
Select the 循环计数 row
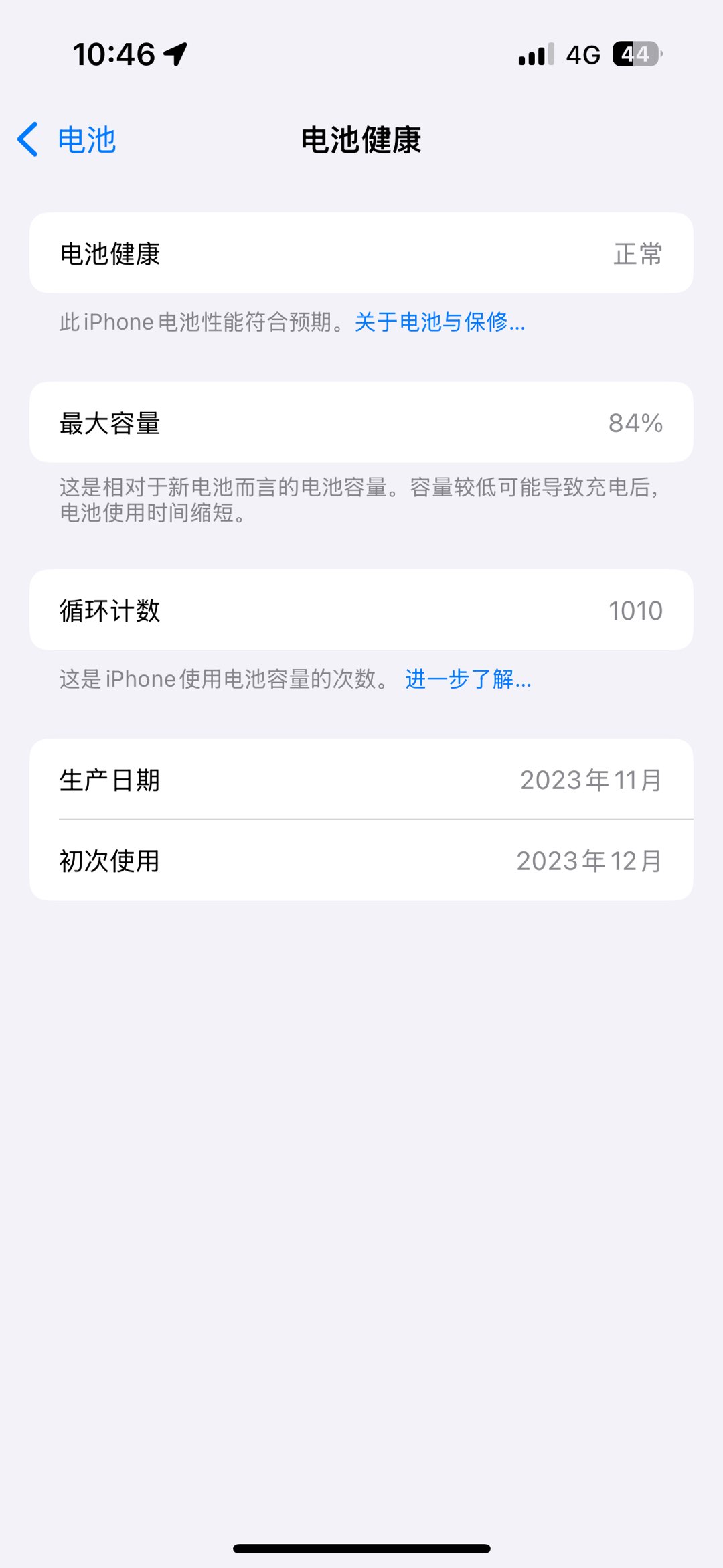361,610
